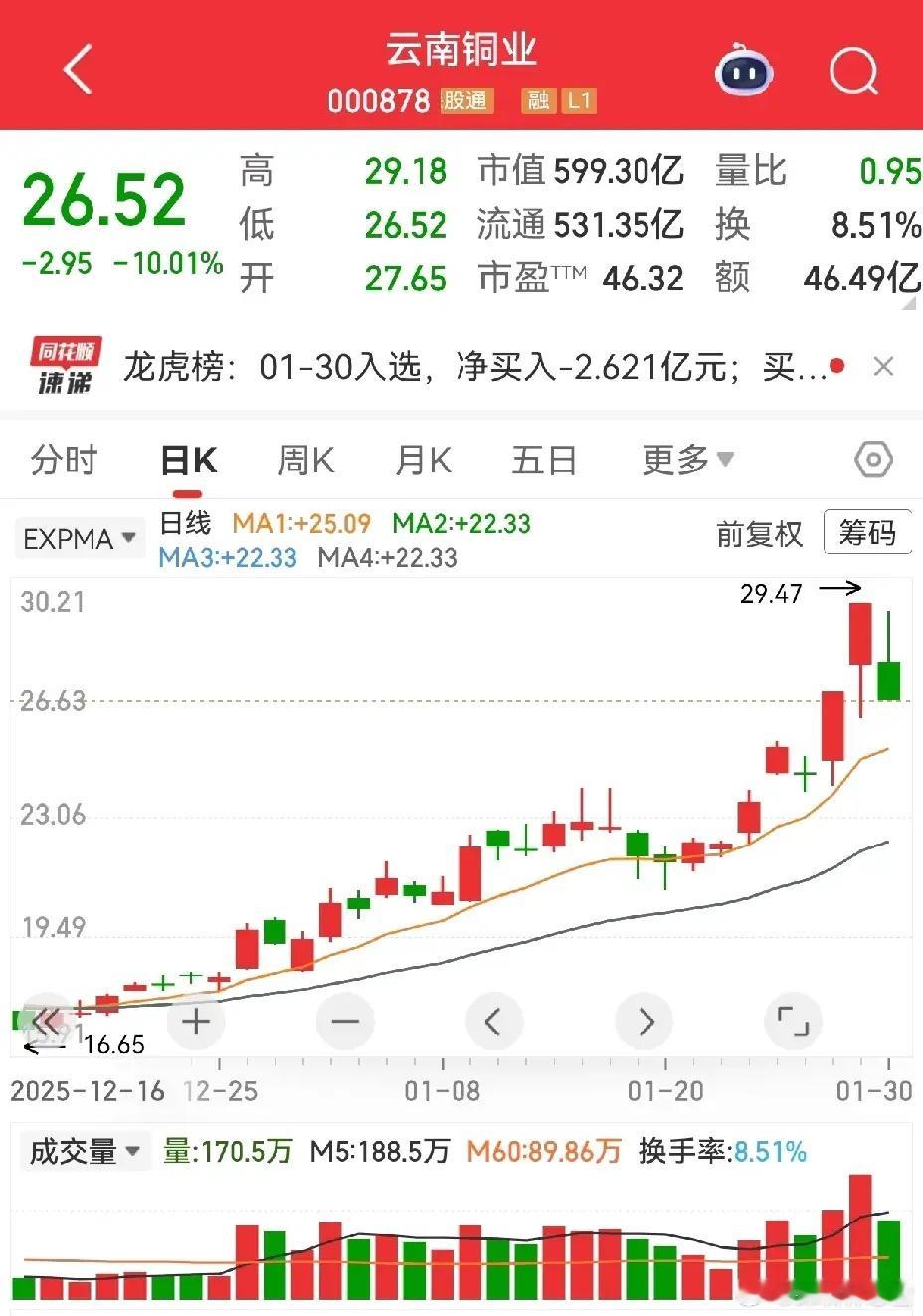Tap the double-arrow fast rewind icon

tap(46, 1021)
